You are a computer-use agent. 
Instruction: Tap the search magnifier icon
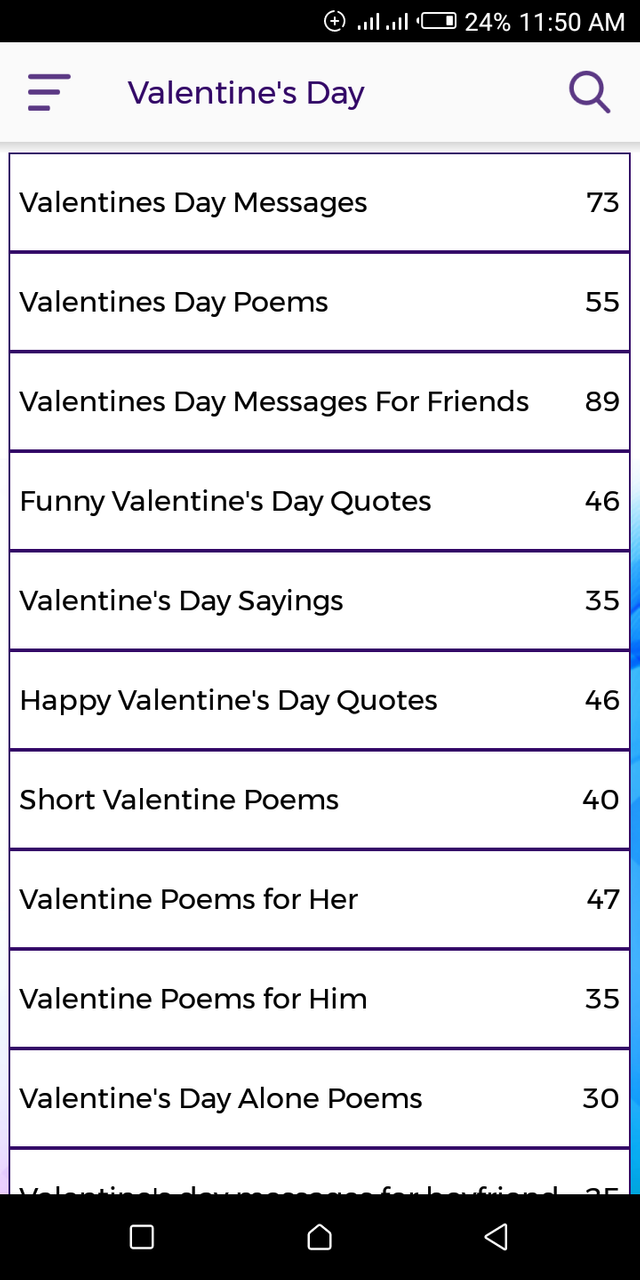click(589, 92)
